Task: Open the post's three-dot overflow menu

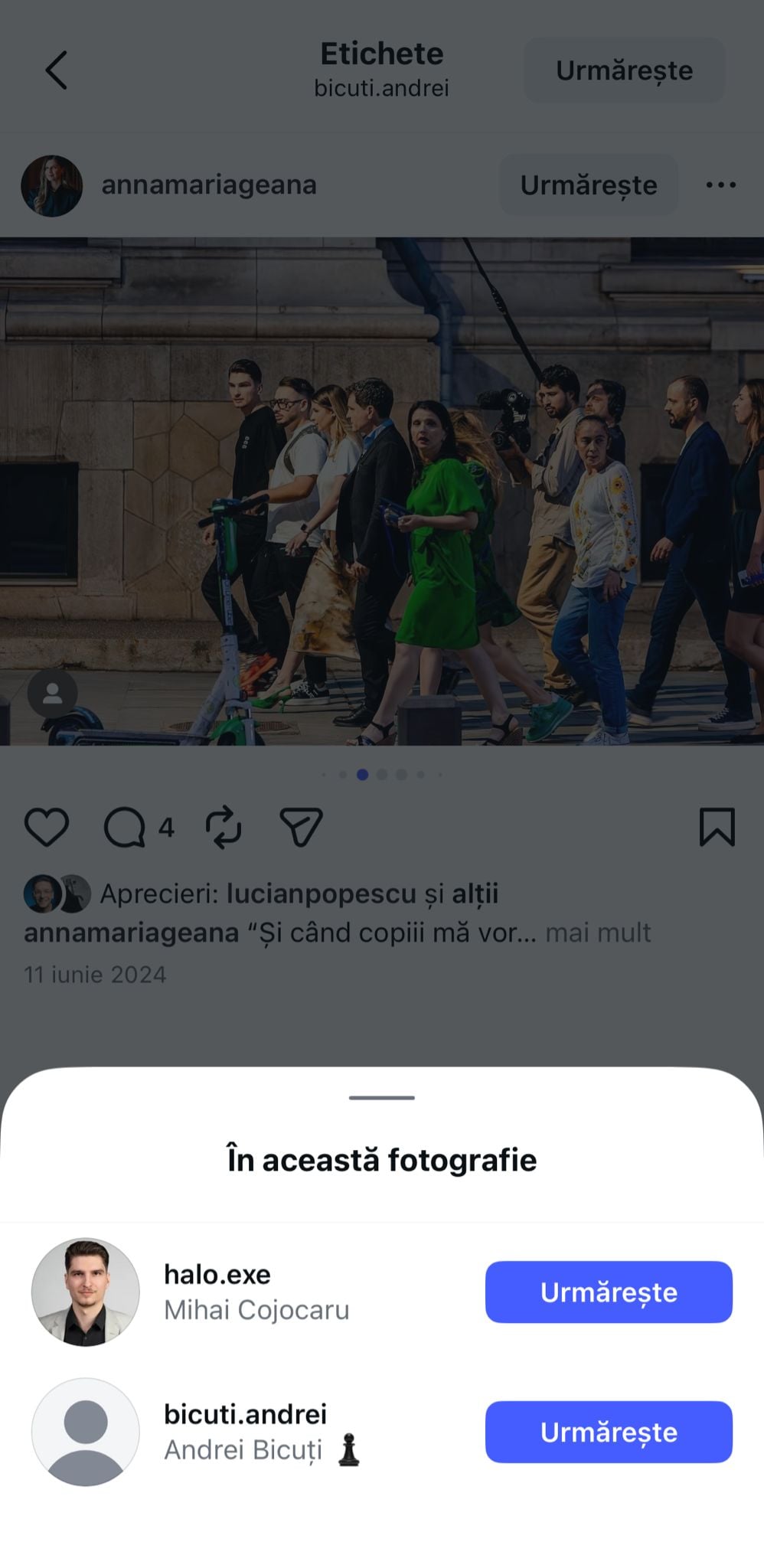Action: (720, 185)
